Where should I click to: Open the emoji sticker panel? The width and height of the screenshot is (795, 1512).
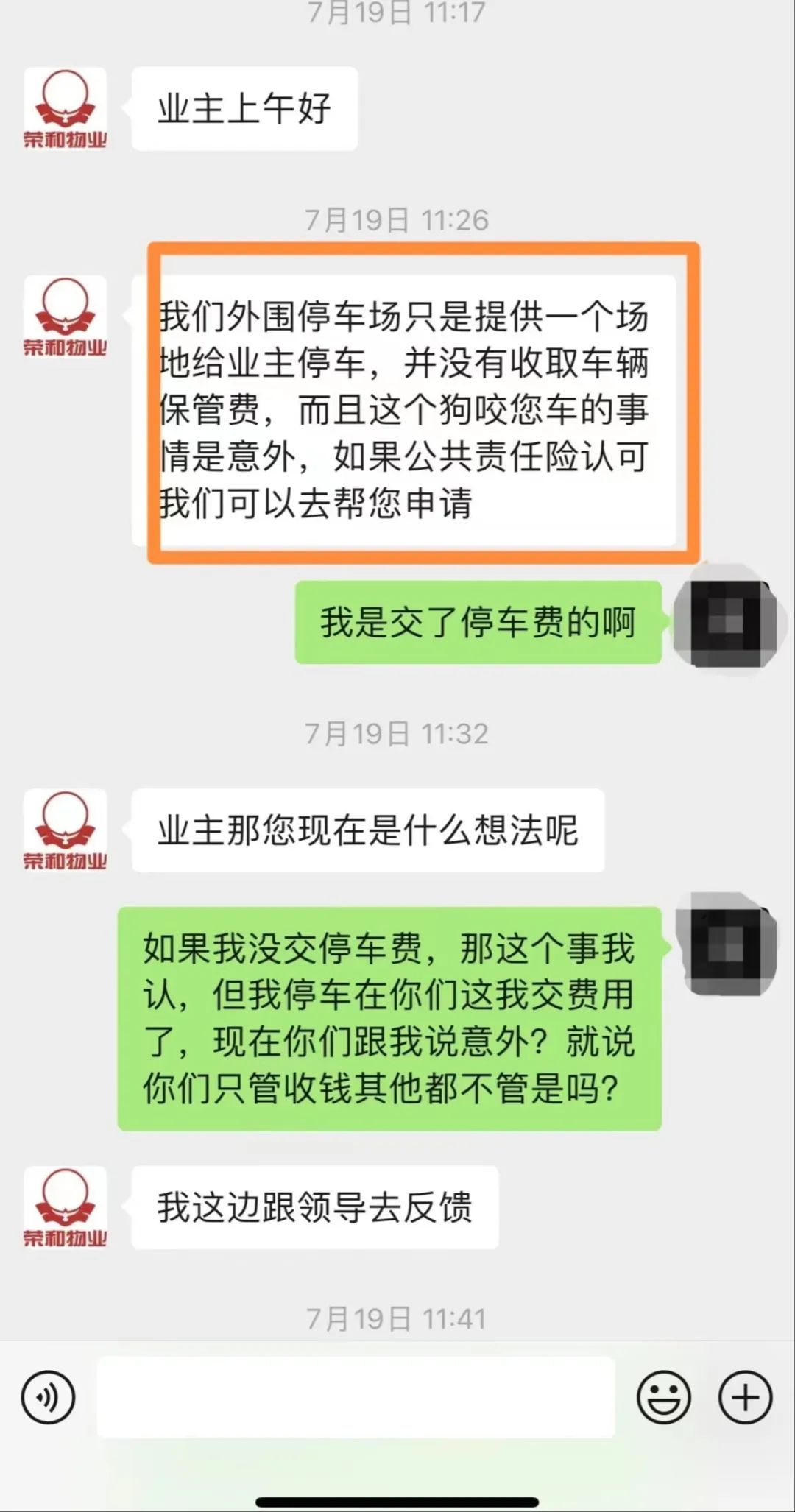tap(663, 1397)
